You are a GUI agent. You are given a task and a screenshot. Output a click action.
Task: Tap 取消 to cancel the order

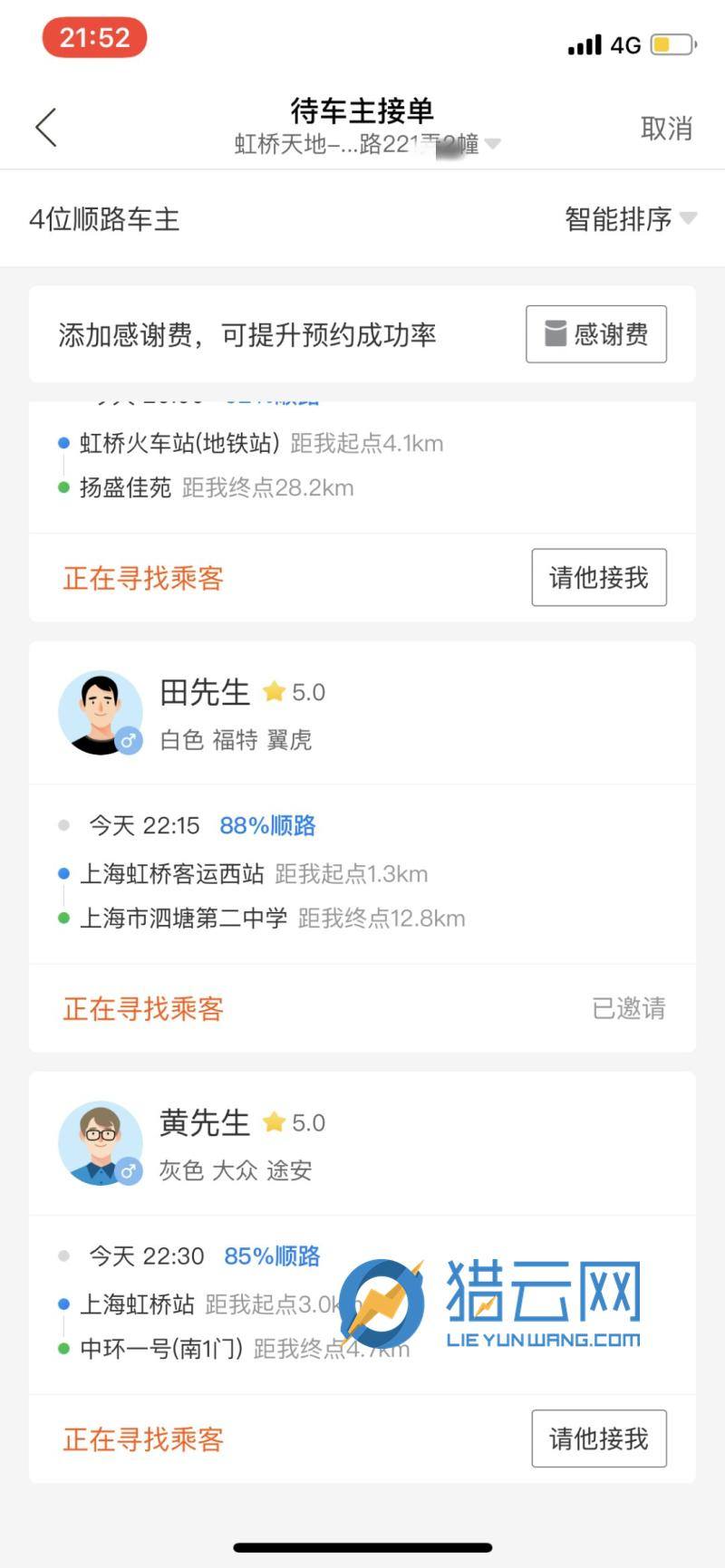click(x=667, y=127)
